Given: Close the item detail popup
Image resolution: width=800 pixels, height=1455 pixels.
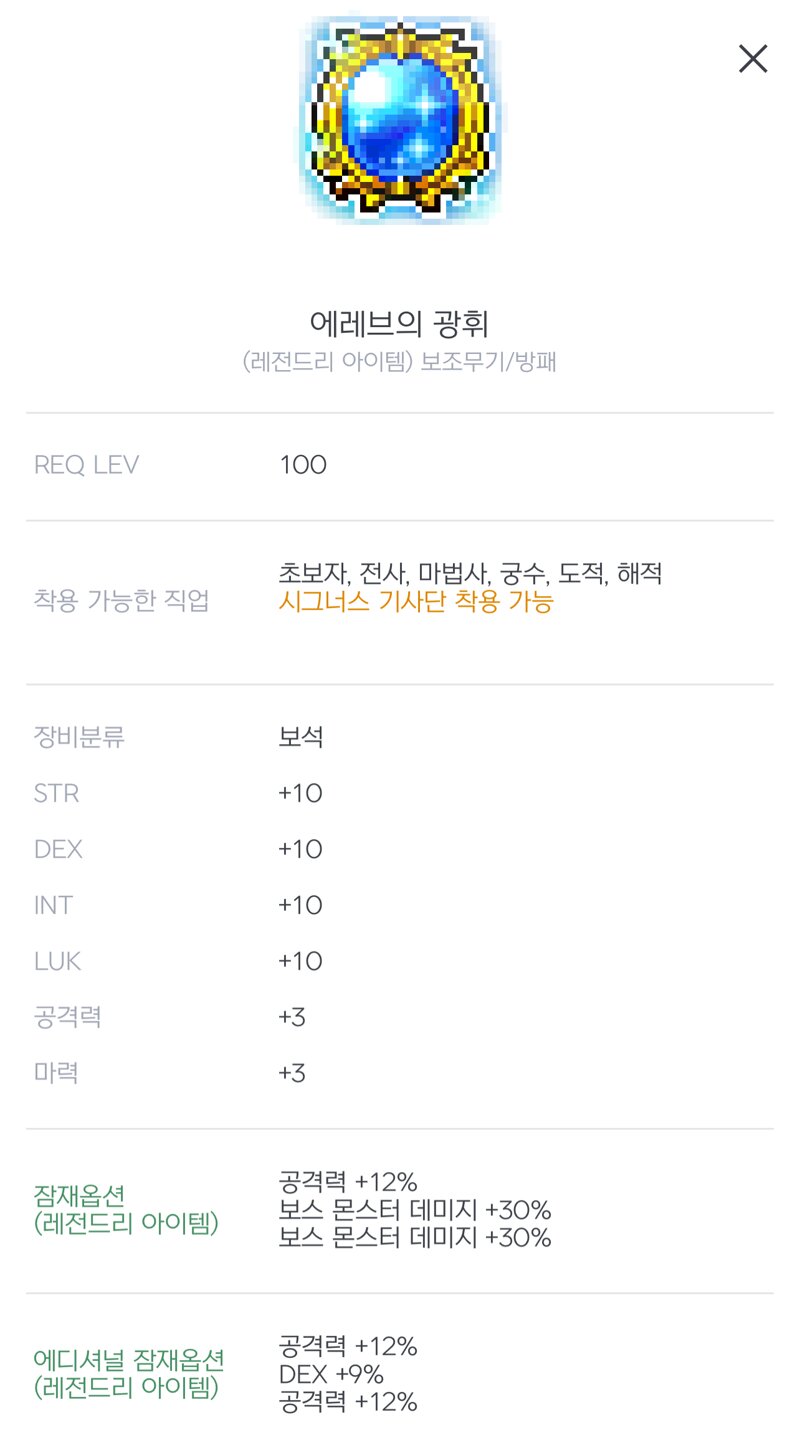Looking at the screenshot, I should (752, 59).
